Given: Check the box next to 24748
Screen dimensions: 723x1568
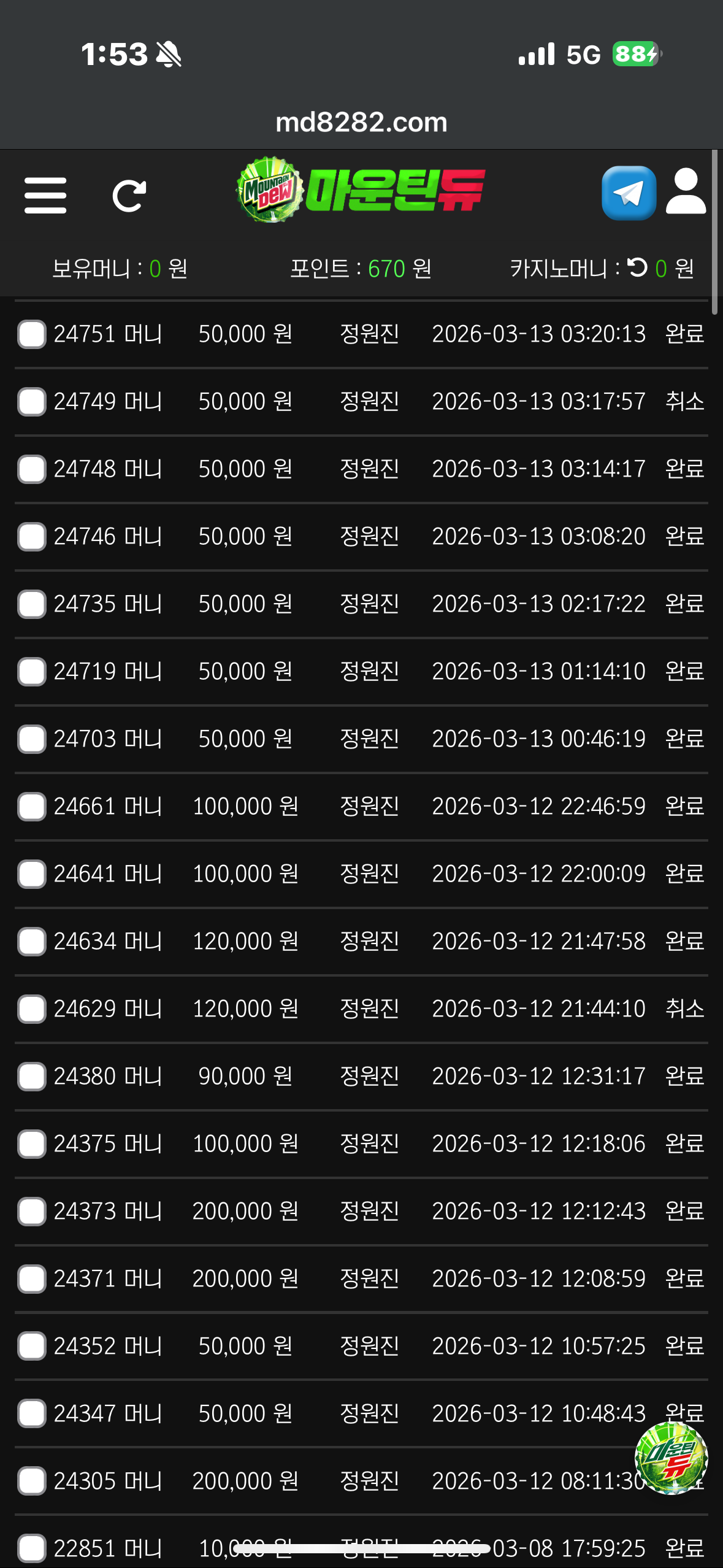Looking at the screenshot, I should [x=32, y=469].
